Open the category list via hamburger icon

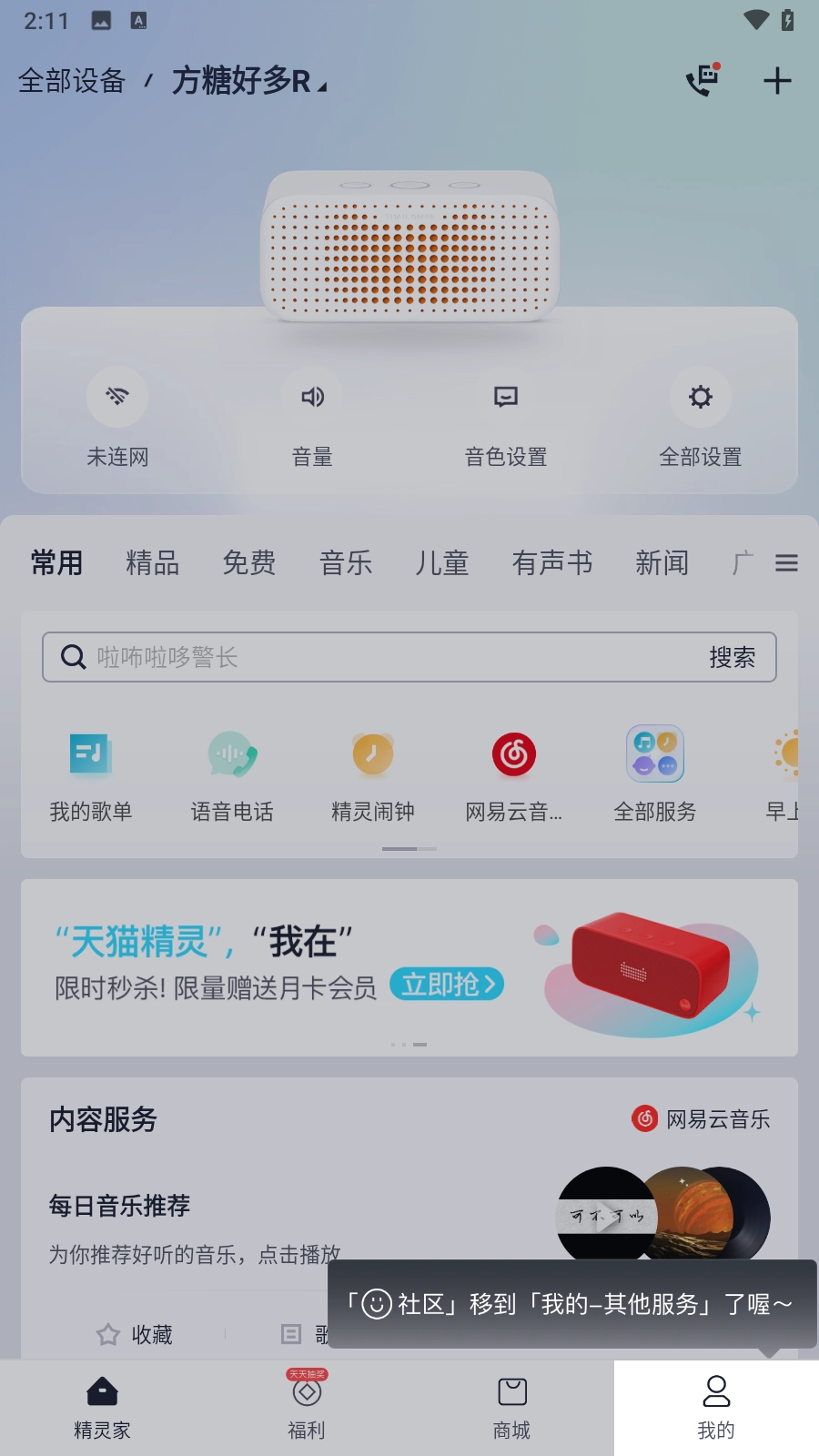pyautogui.click(x=786, y=563)
